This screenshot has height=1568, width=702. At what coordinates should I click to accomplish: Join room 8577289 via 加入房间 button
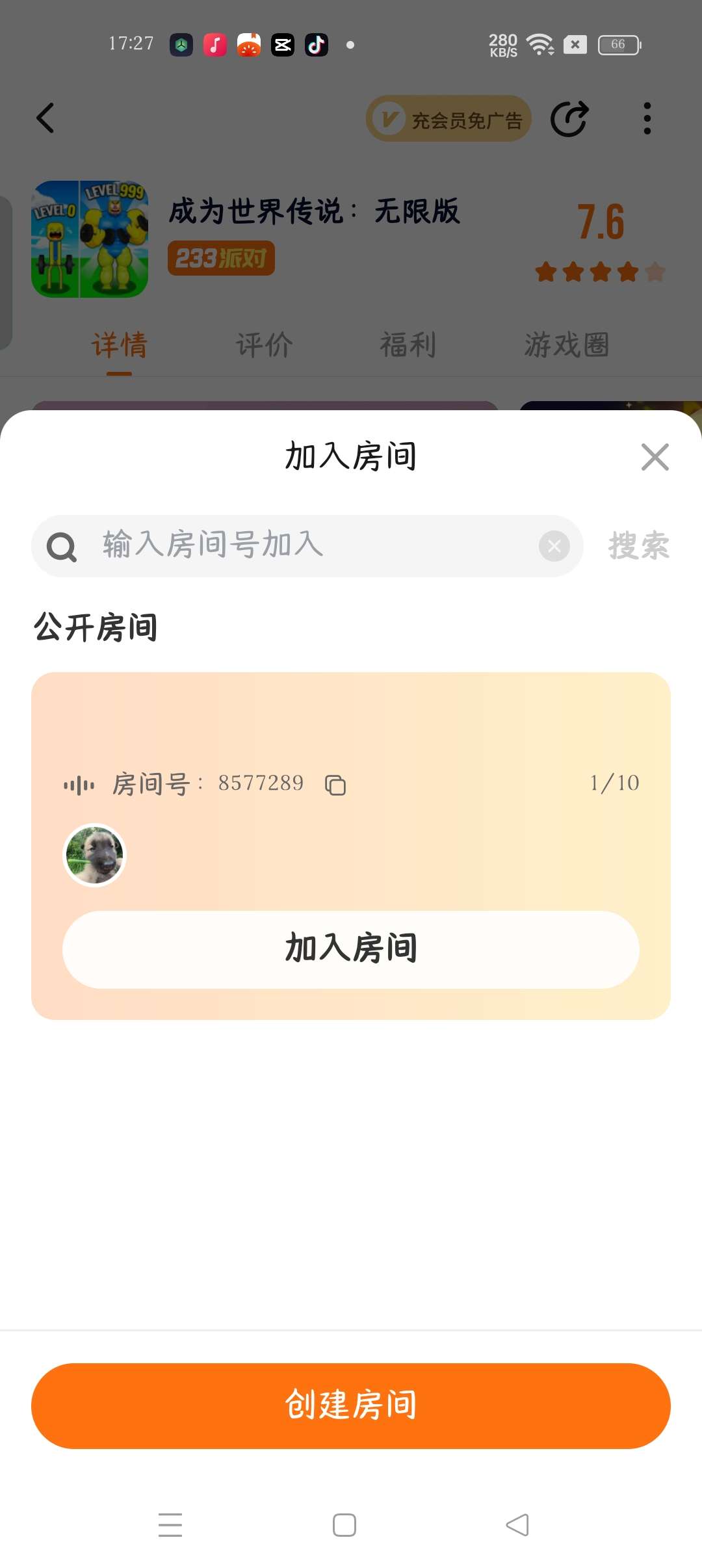tap(351, 949)
